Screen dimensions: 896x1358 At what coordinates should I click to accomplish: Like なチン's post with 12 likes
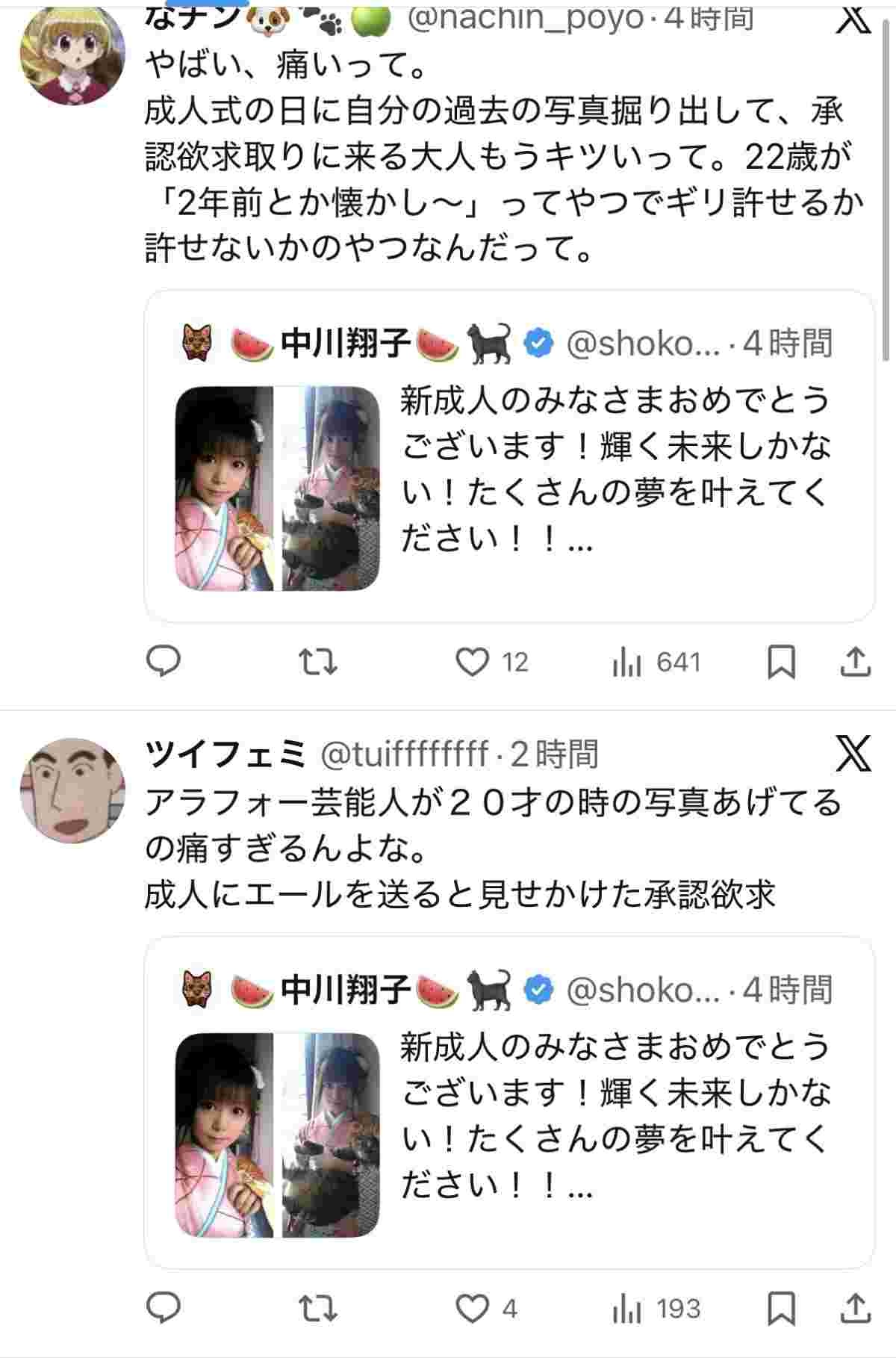pos(473,662)
